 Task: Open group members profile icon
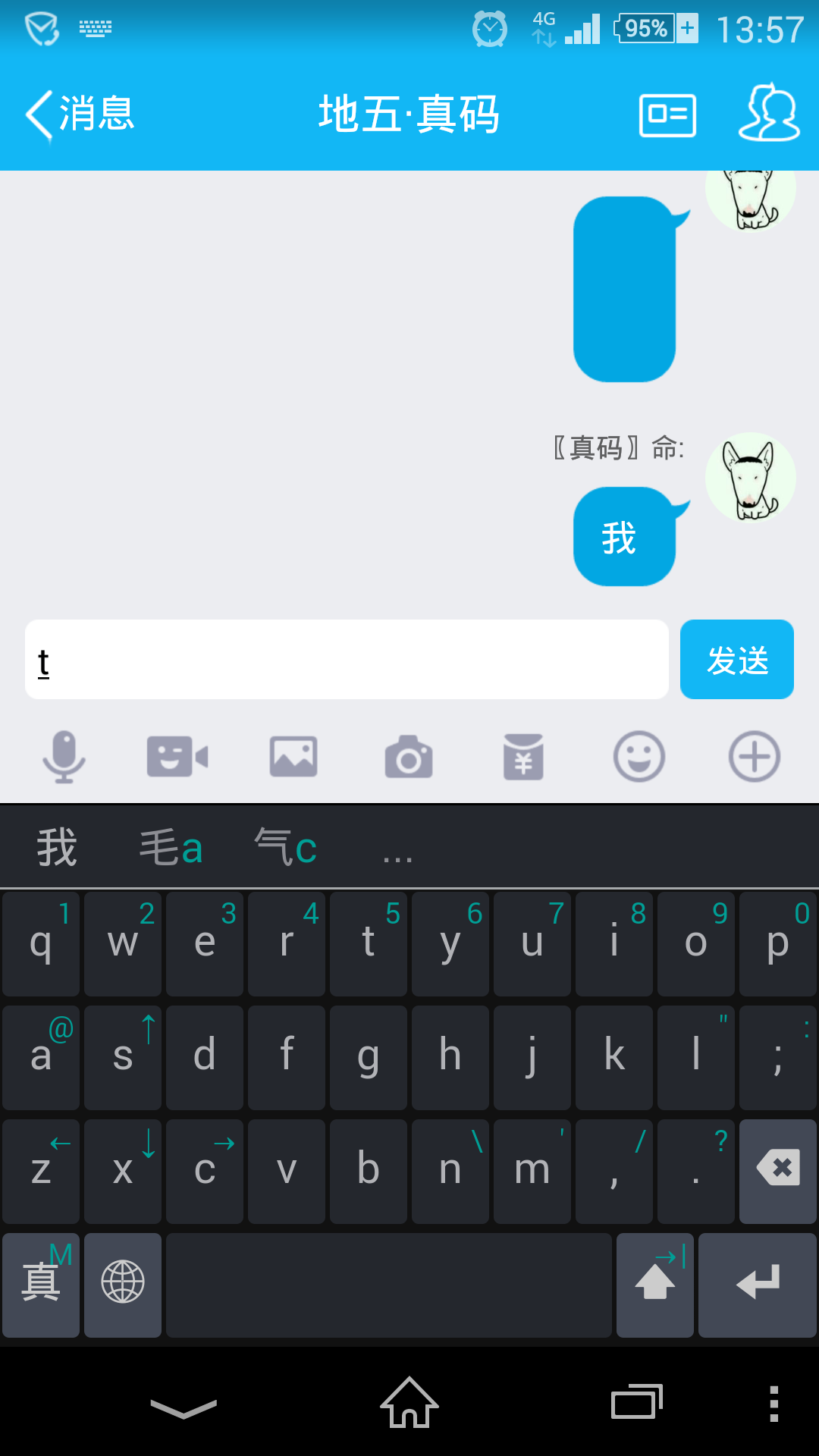[769, 114]
